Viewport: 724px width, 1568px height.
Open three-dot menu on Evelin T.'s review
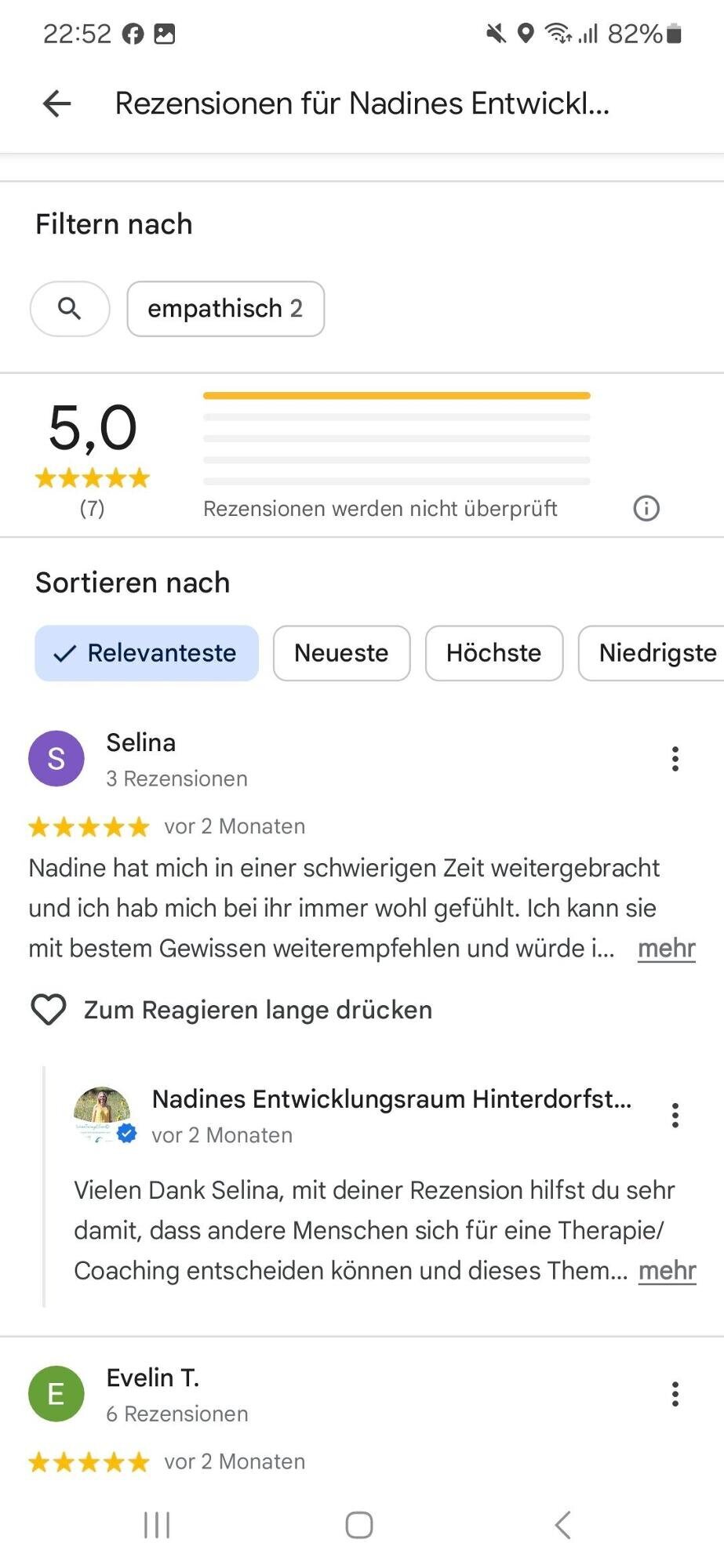pos(675,1394)
